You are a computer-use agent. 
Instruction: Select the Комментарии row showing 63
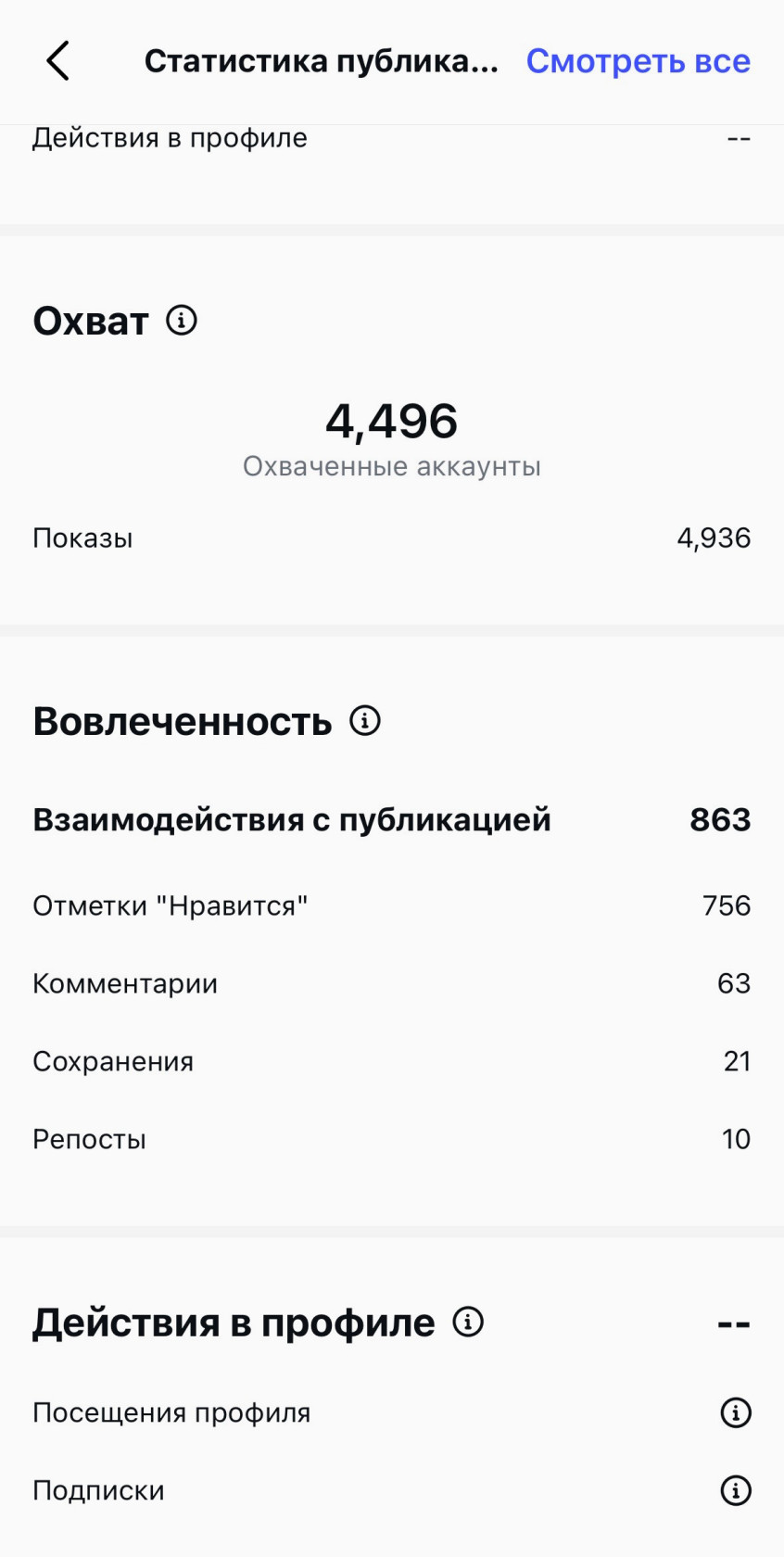(x=392, y=983)
